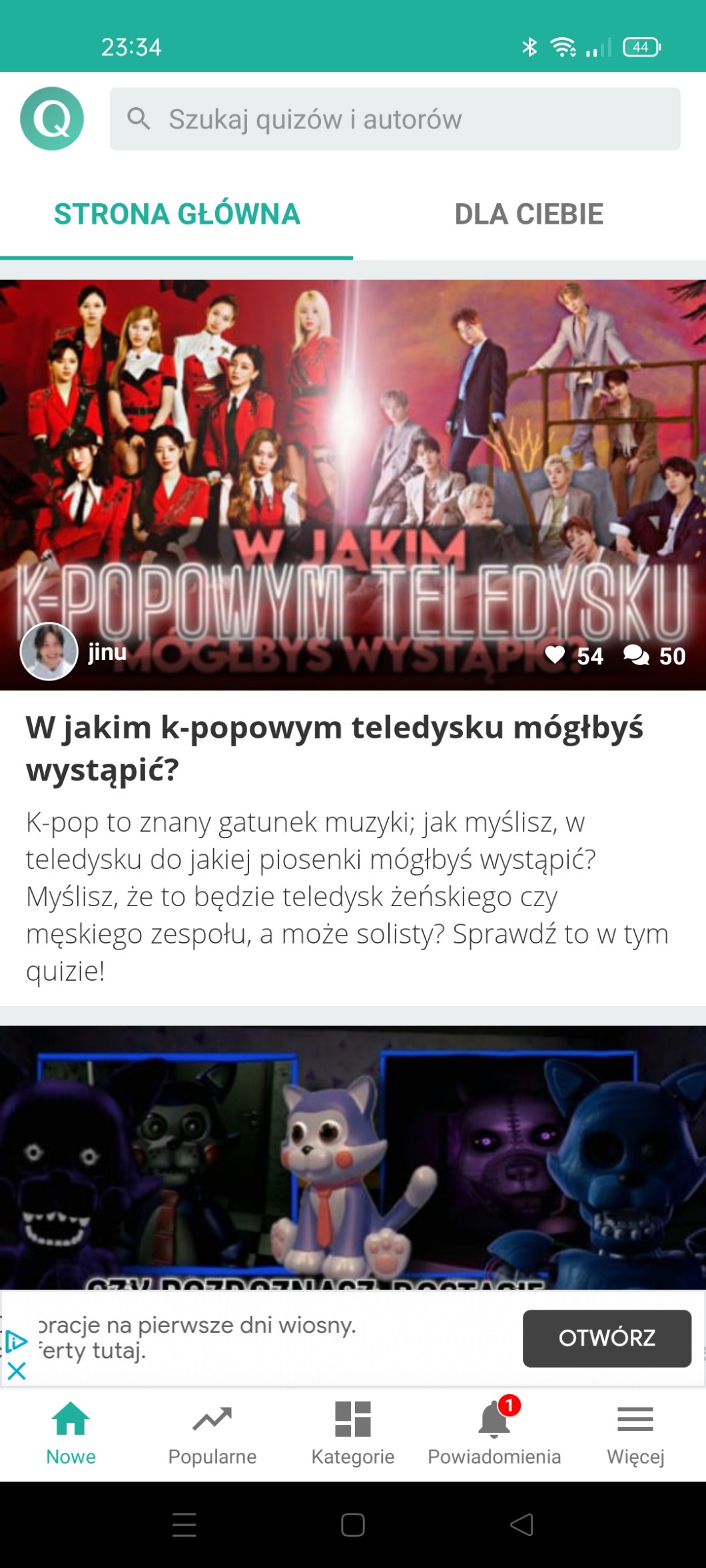Tap the system home button
Image resolution: width=706 pixels, height=1568 pixels.
353,1525
